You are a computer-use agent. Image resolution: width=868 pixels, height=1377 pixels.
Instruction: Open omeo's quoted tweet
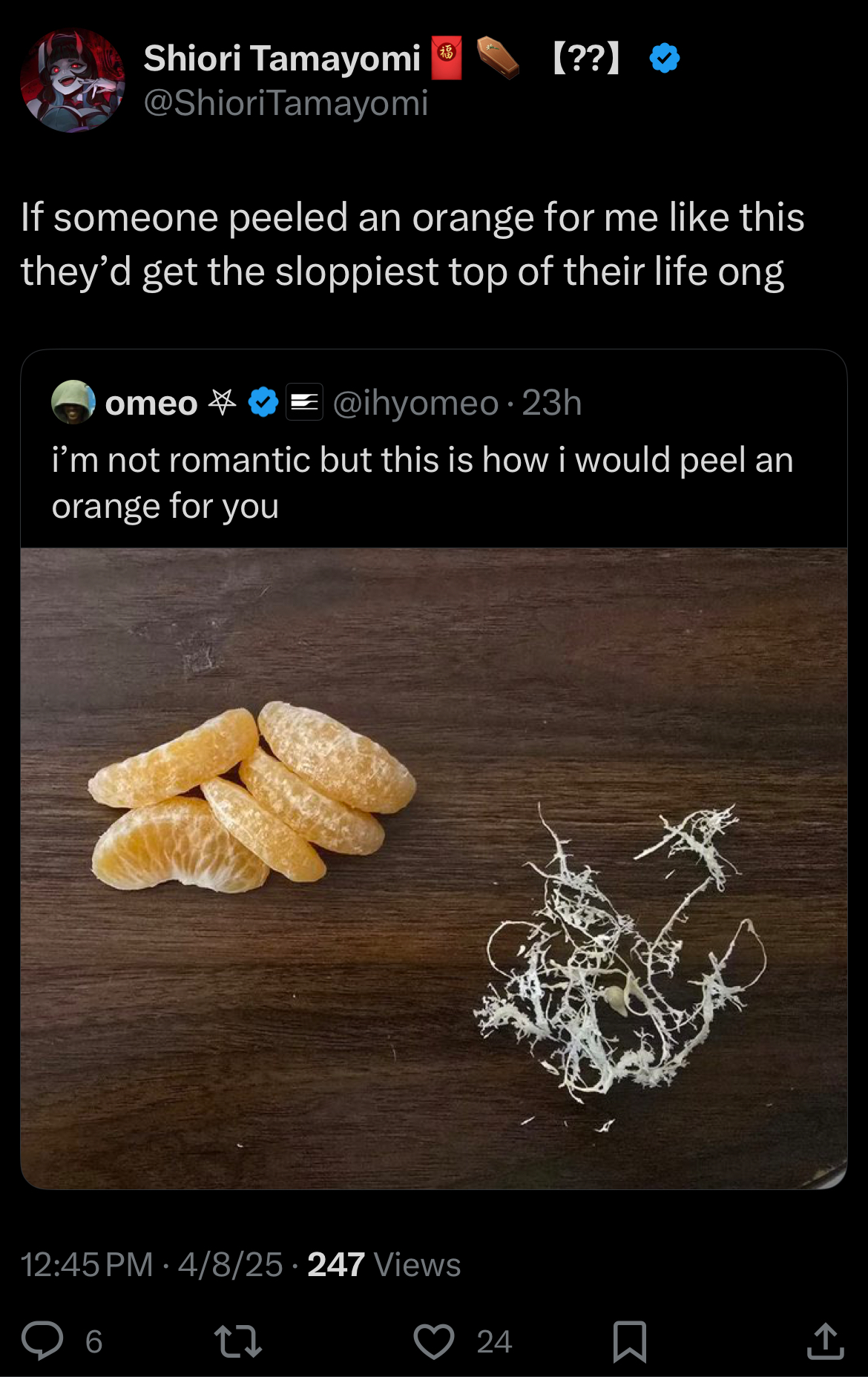[423, 482]
